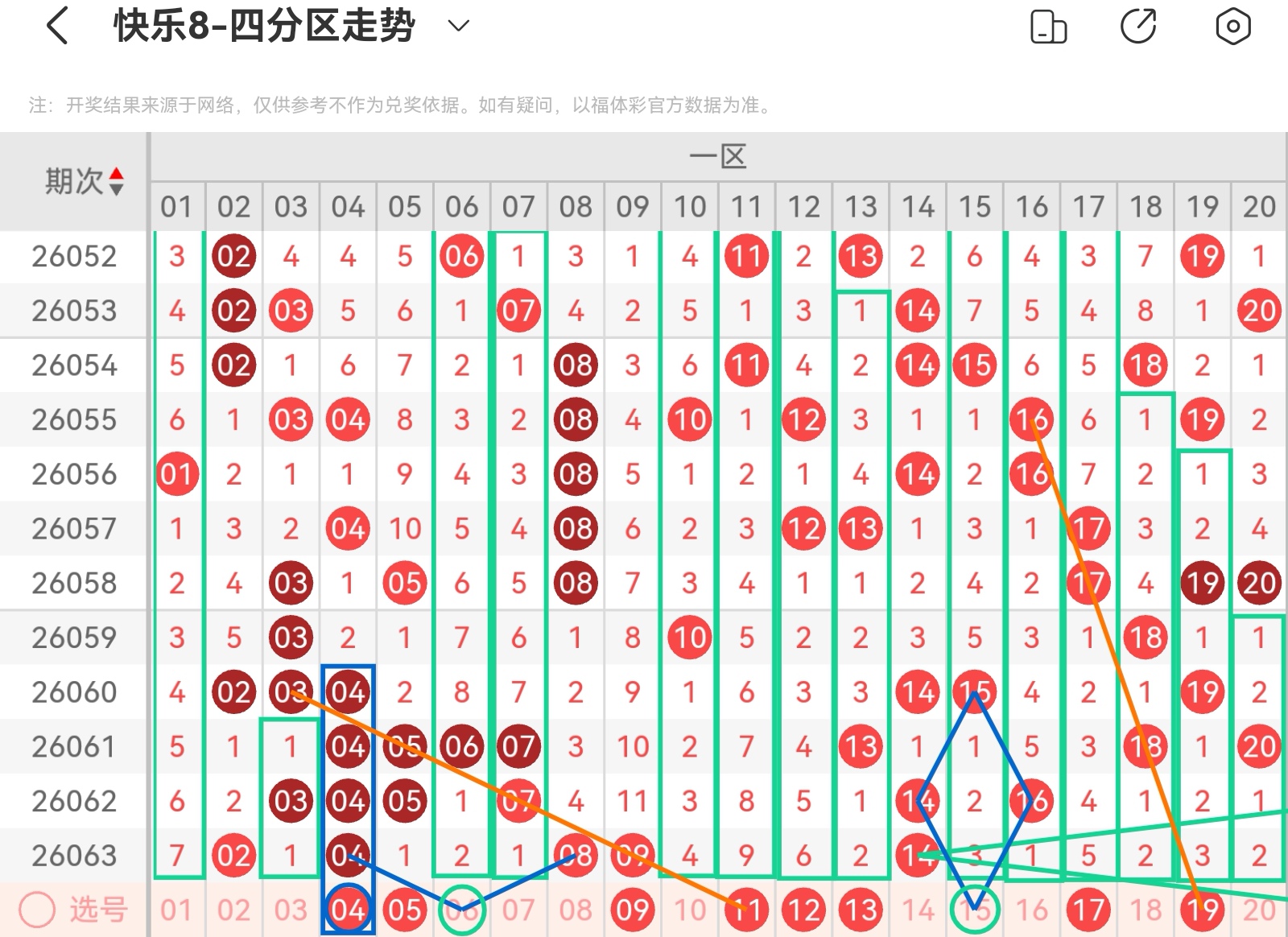The width and height of the screenshot is (1288, 937).
Task: Go back using the top-left arrow
Action: (57, 27)
